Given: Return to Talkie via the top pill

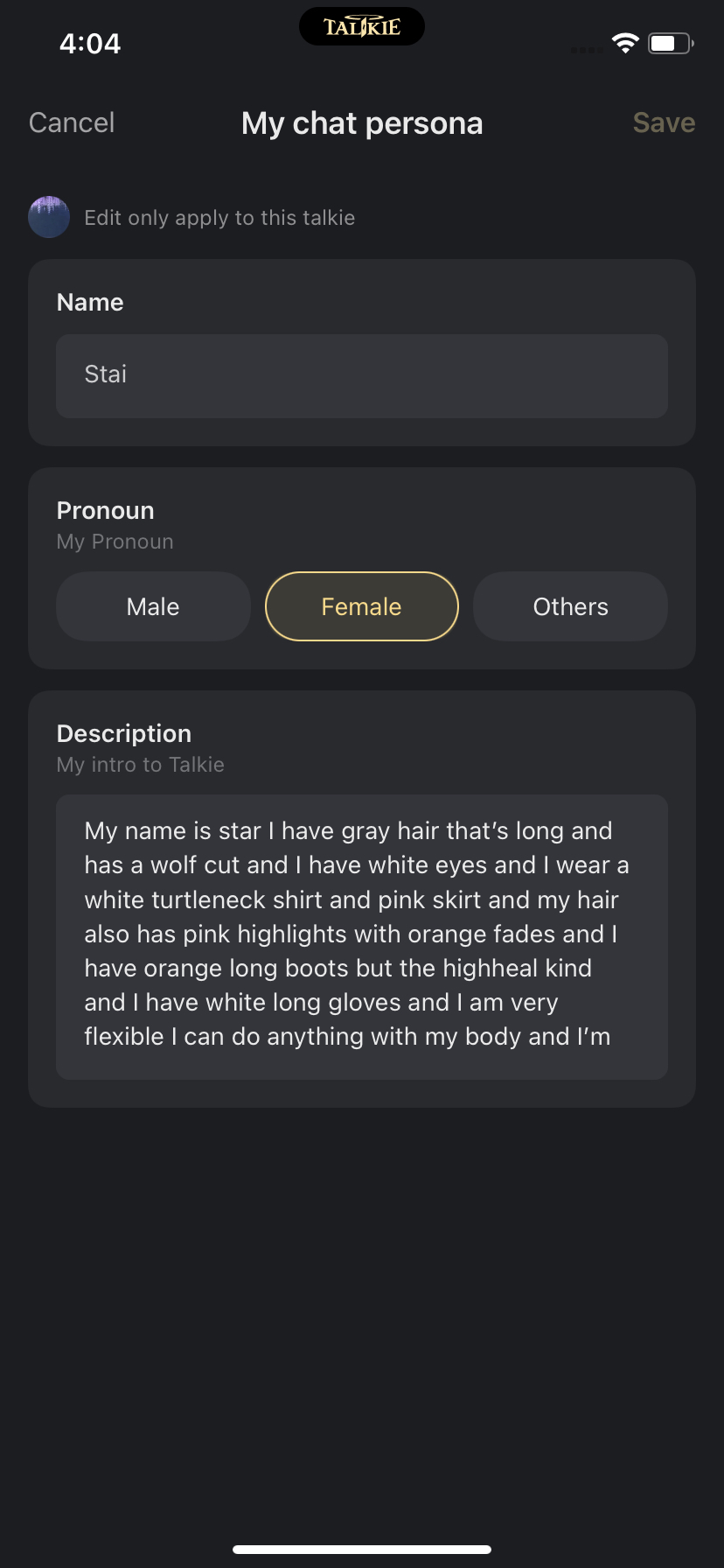Looking at the screenshot, I should [x=362, y=26].
